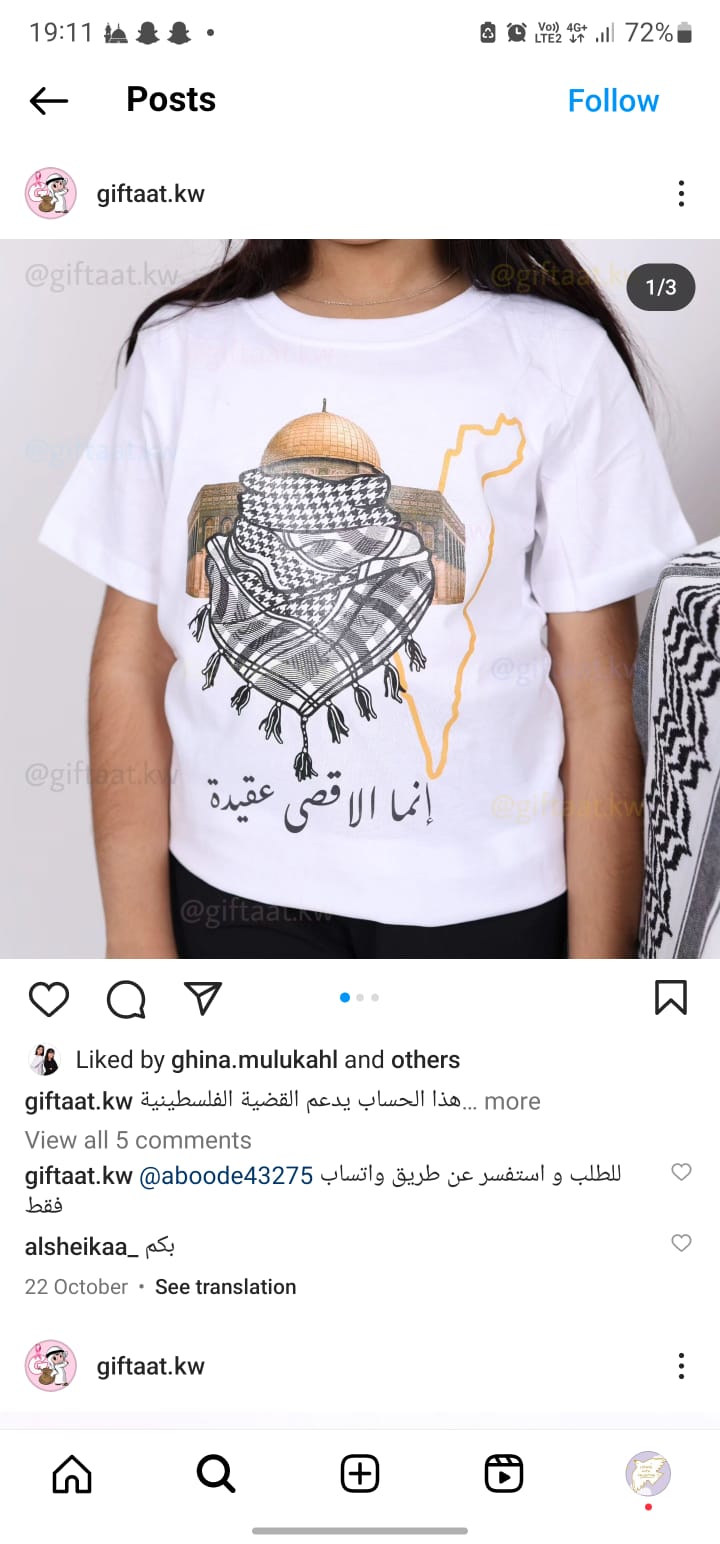This screenshot has height=1544, width=720.
Task: Like the comment by alsheikaa_
Action: click(681, 1243)
